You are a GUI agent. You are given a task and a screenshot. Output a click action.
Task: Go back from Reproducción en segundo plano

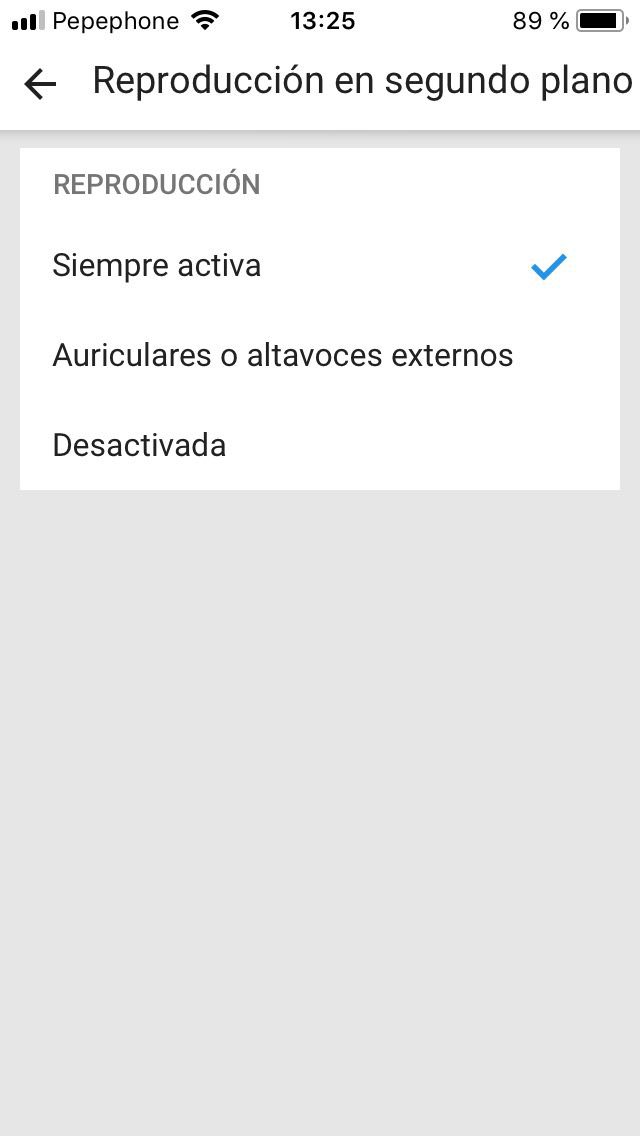click(x=40, y=84)
